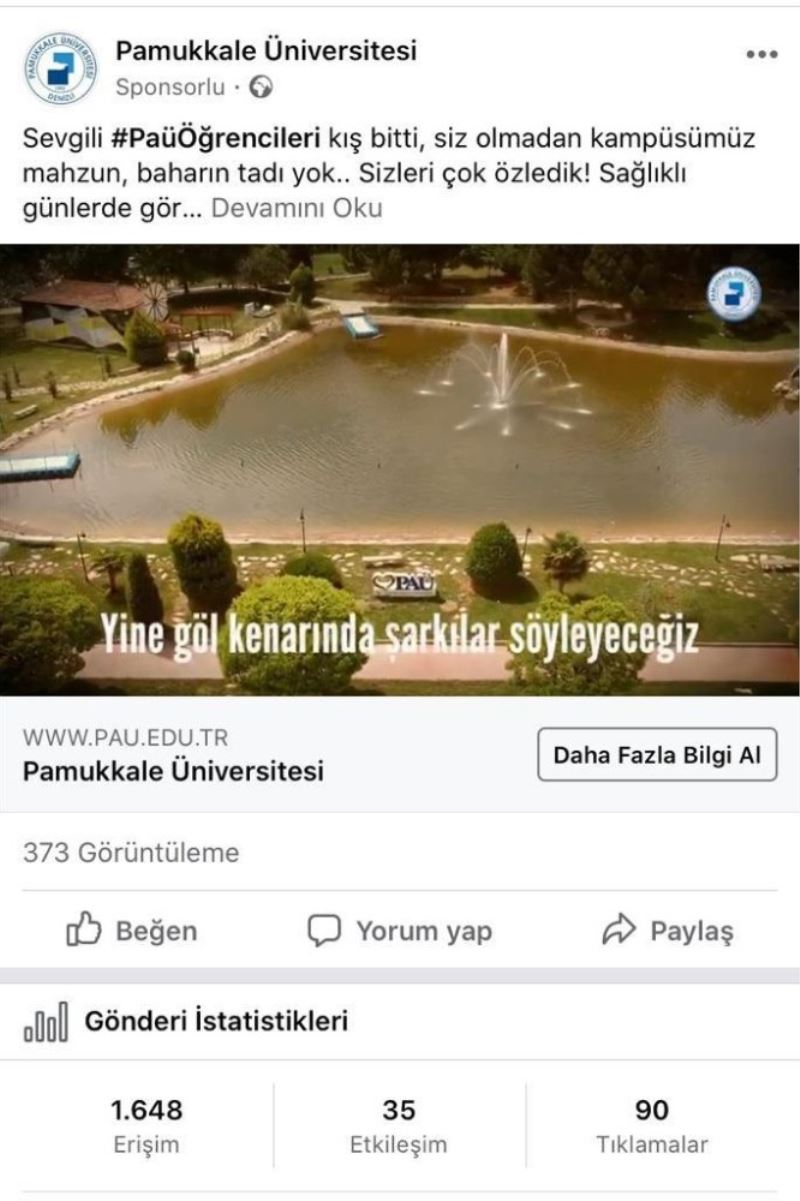Image resolution: width=800 pixels, height=1201 pixels.
Task: Open Gönderi İstatistikleri details
Action: [216, 1021]
